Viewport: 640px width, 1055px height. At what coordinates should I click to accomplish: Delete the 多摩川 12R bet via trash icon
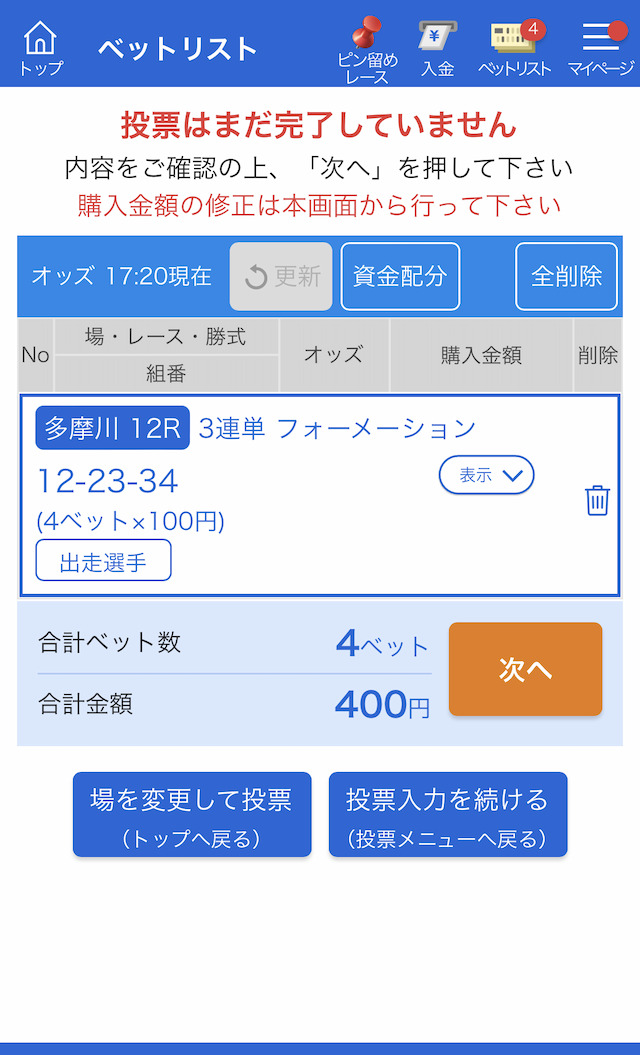(x=597, y=501)
